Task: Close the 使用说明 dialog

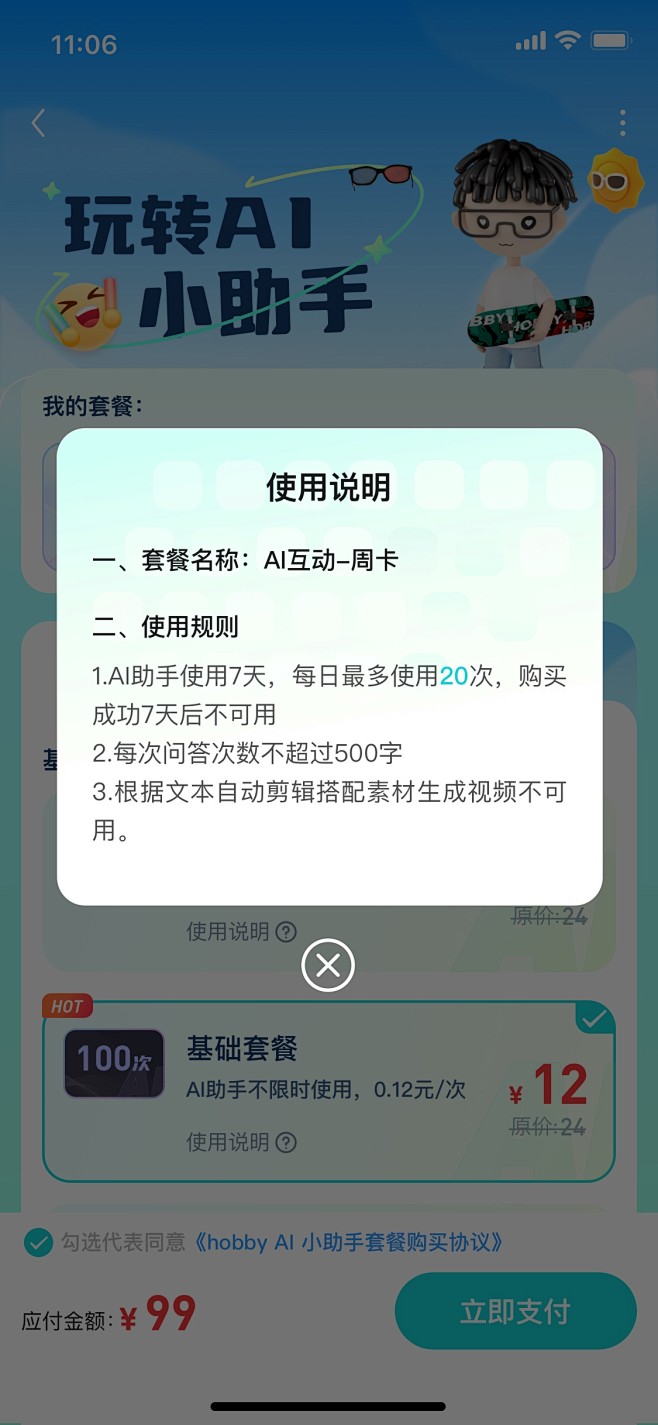Action: click(328, 965)
